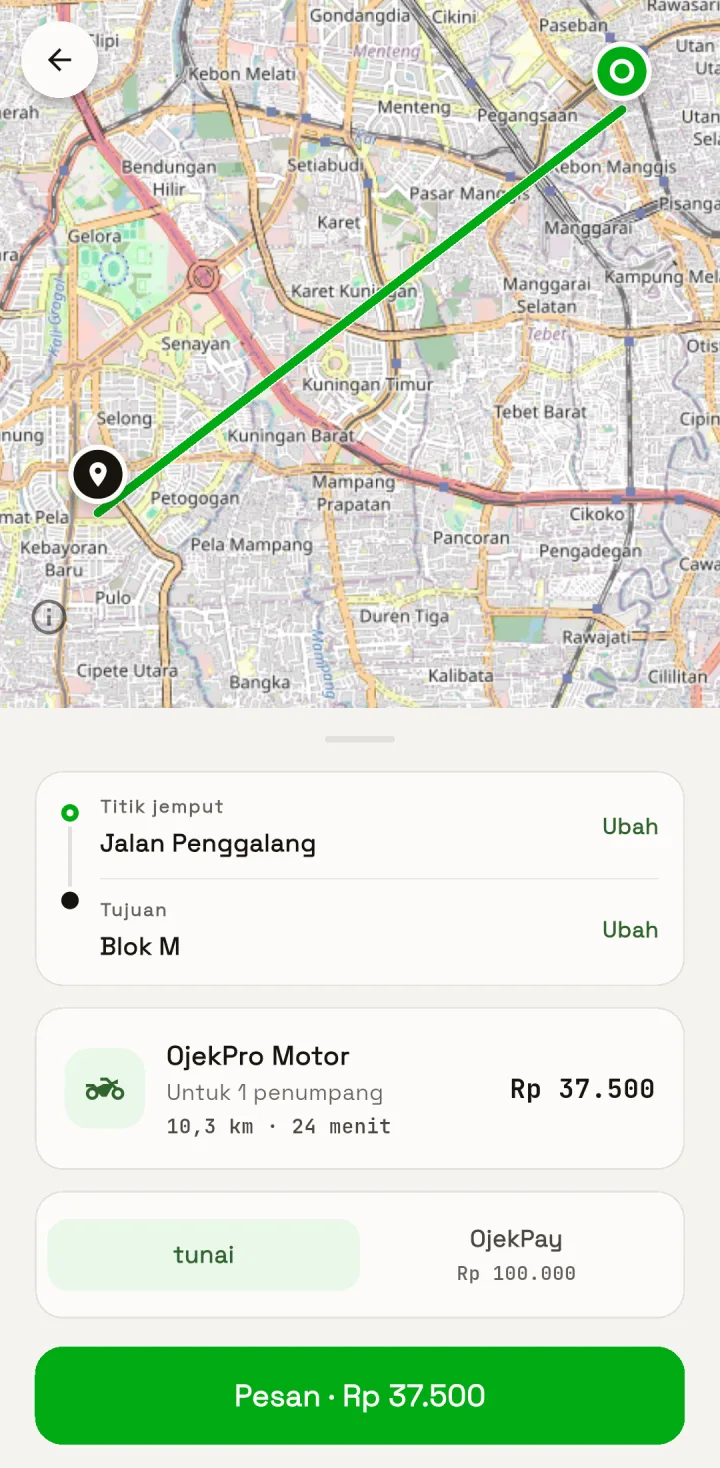The width and height of the screenshot is (720, 1468).
Task: Tap Ubah next to Blok M destination
Action: 630,930
